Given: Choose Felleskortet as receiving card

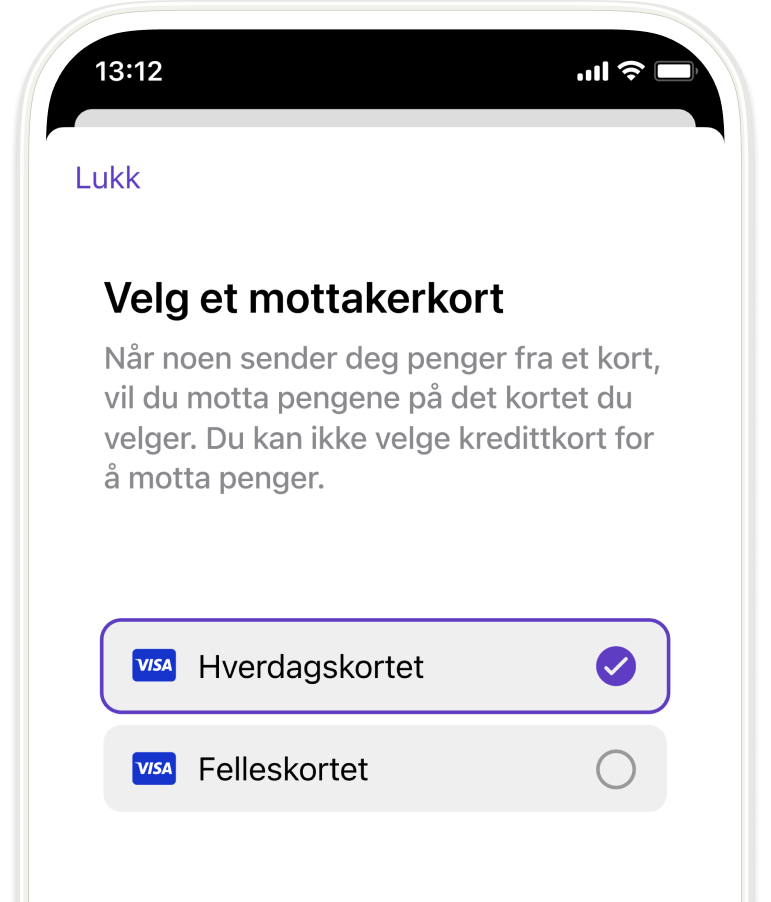Looking at the screenshot, I should coord(385,769).
